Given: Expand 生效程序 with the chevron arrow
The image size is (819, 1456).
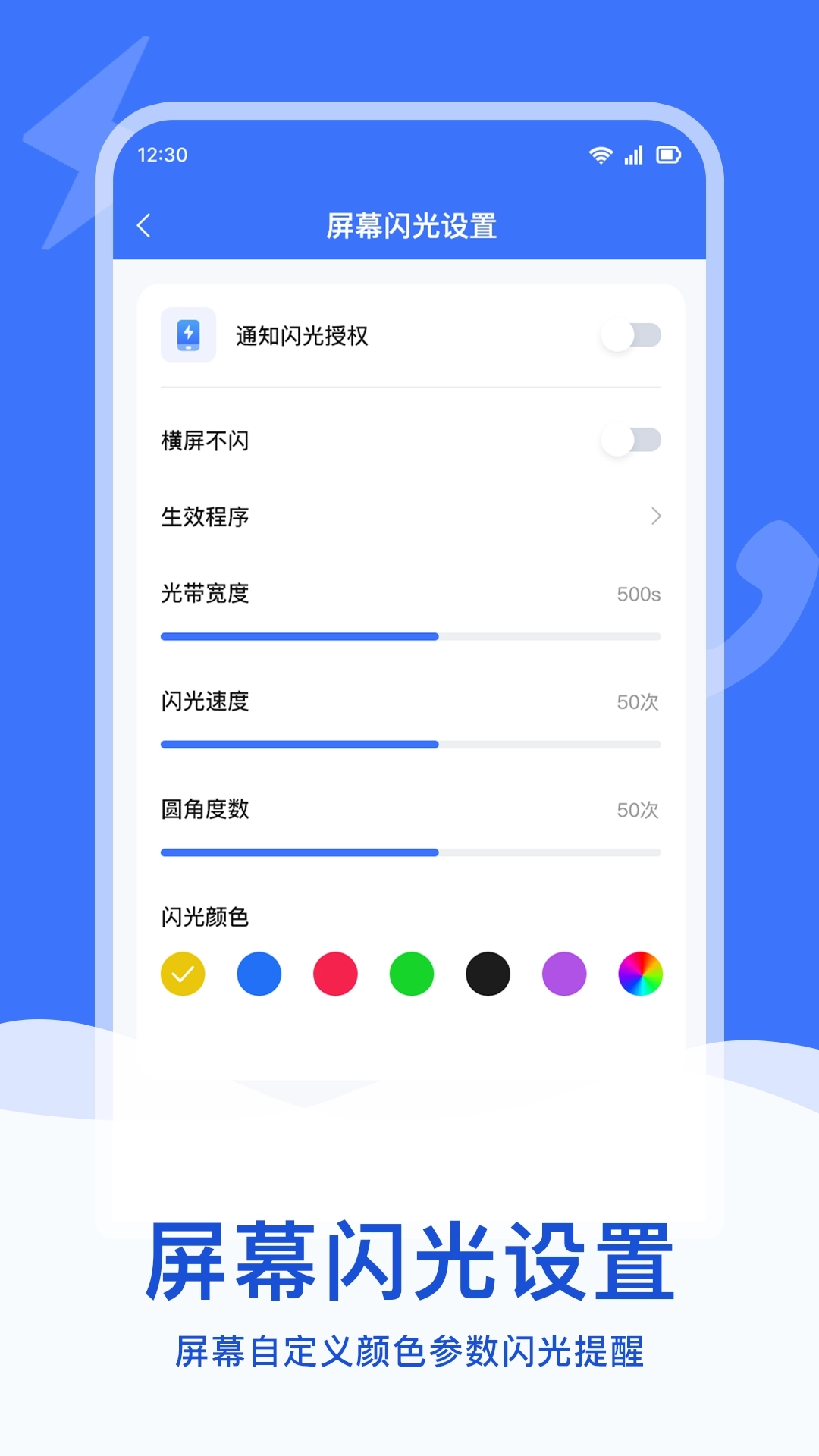Looking at the screenshot, I should point(655,517).
